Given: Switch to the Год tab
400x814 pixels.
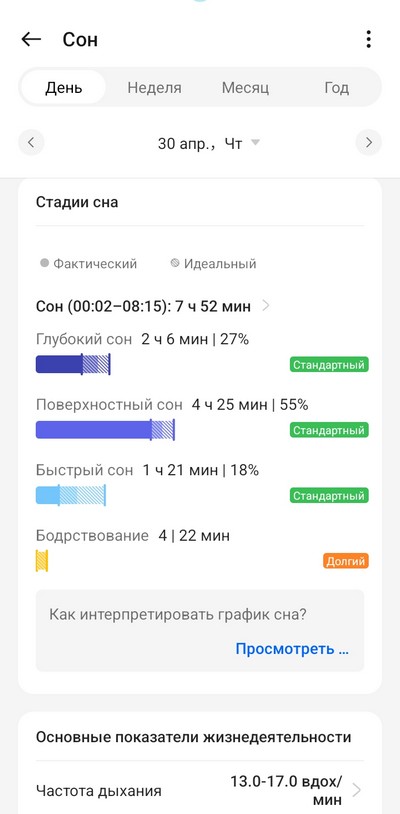Looking at the screenshot, I should tap(336, 87).
